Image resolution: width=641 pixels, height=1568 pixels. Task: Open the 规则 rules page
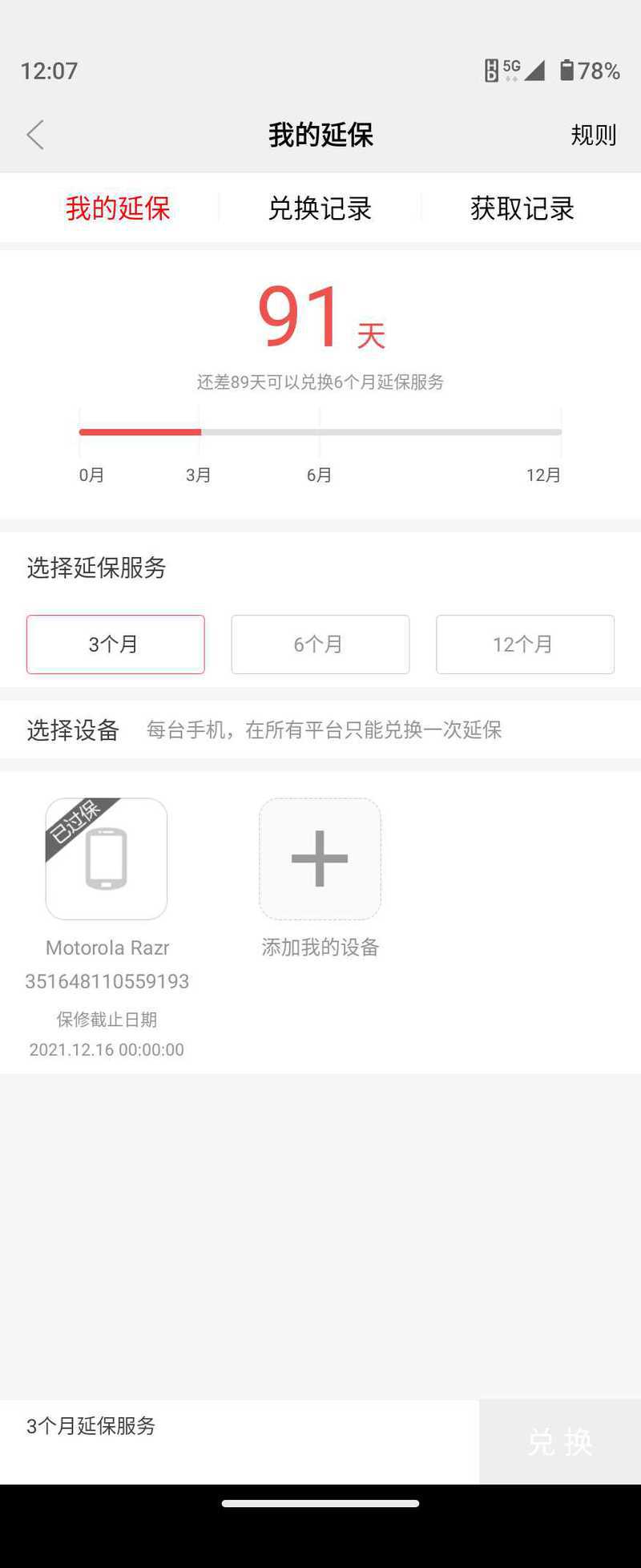593,135
